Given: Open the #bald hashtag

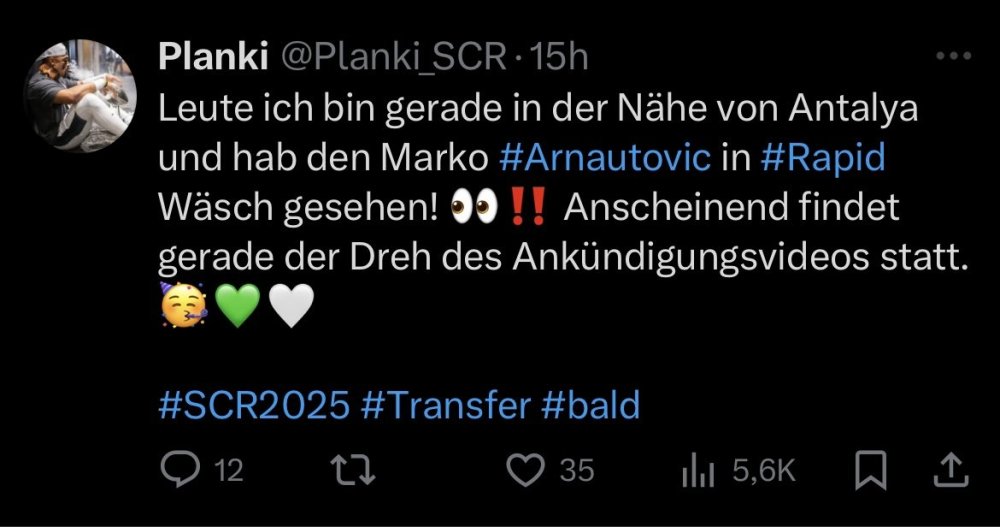Looking at the screenshot, I should point(589,406).
